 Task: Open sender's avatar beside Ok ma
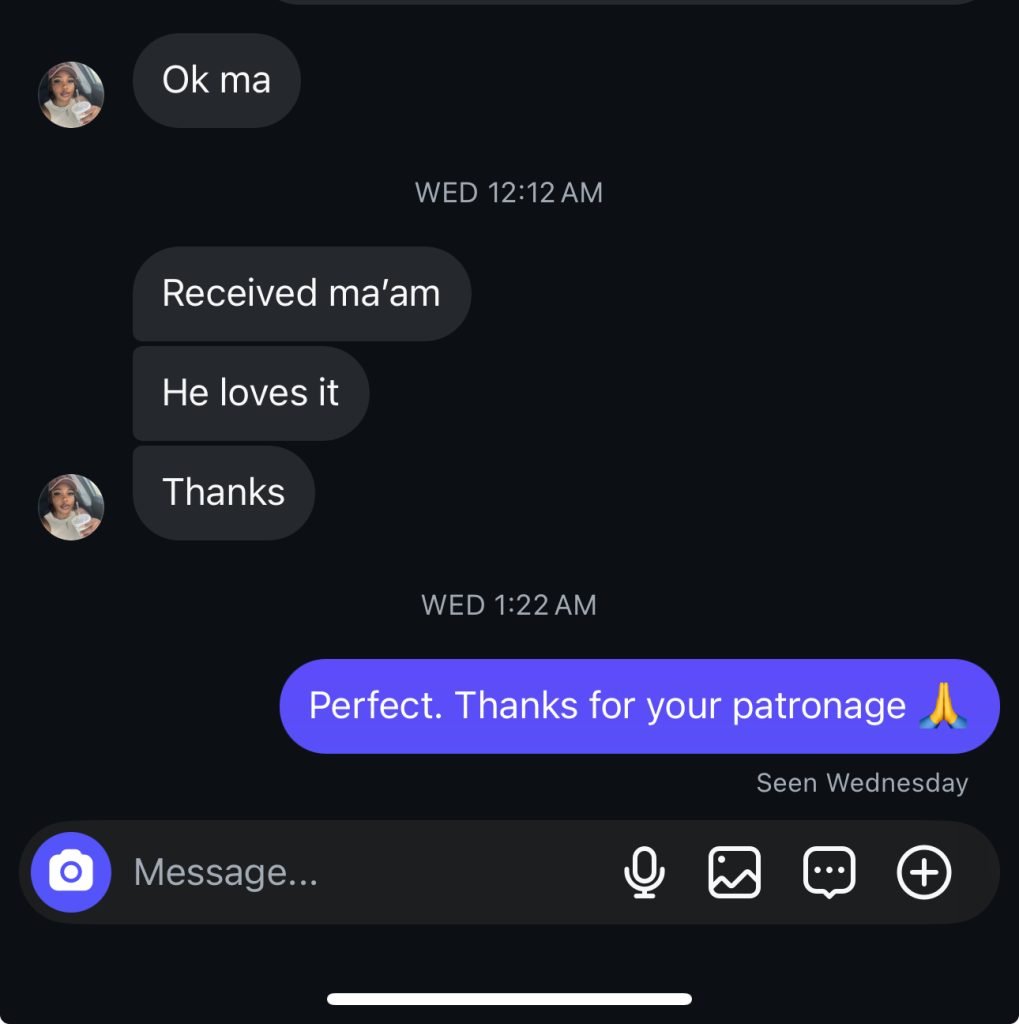pyautogui.click(x=71, y=94)
